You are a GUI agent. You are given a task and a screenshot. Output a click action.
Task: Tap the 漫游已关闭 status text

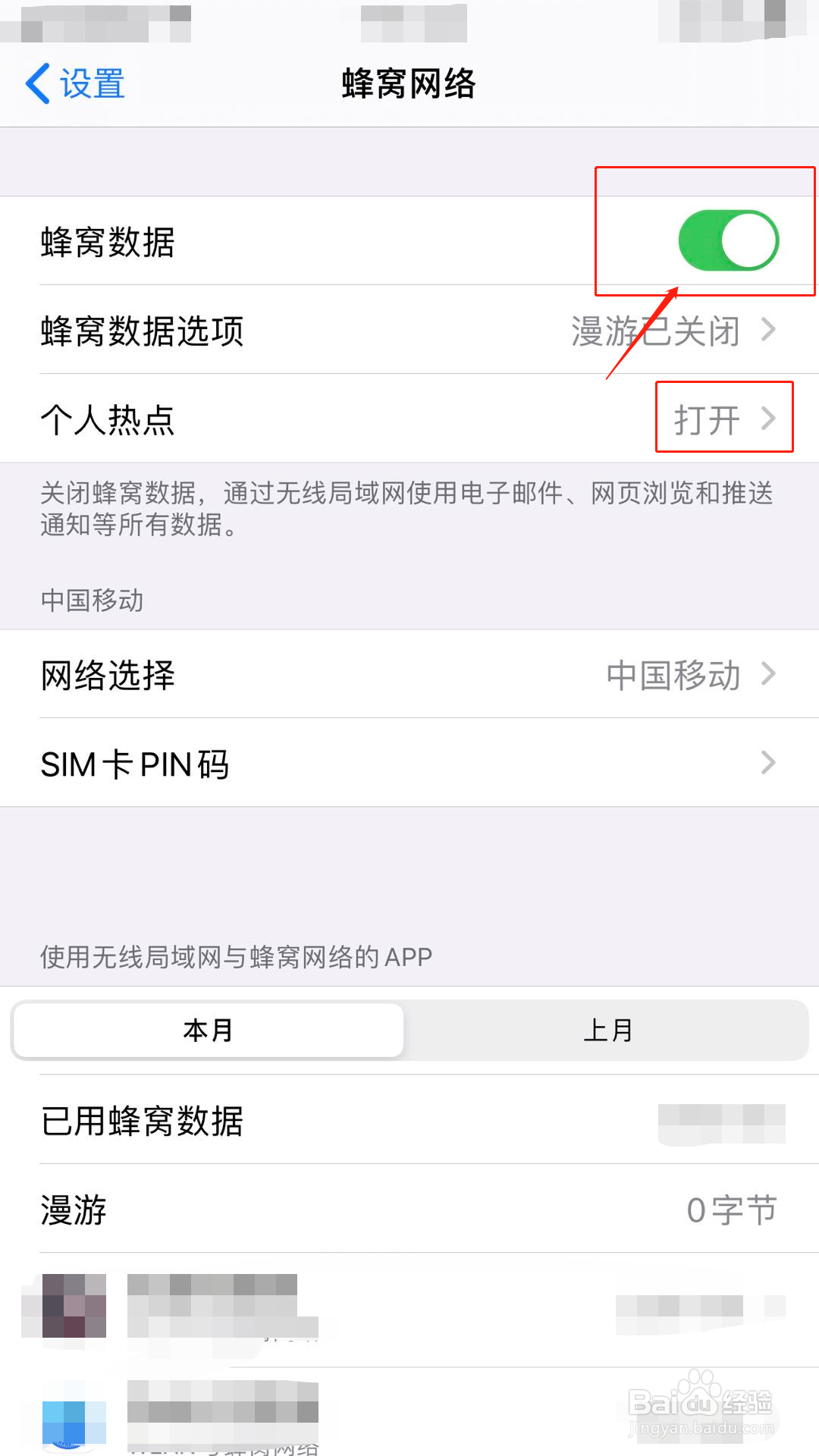tap(657, 331)
